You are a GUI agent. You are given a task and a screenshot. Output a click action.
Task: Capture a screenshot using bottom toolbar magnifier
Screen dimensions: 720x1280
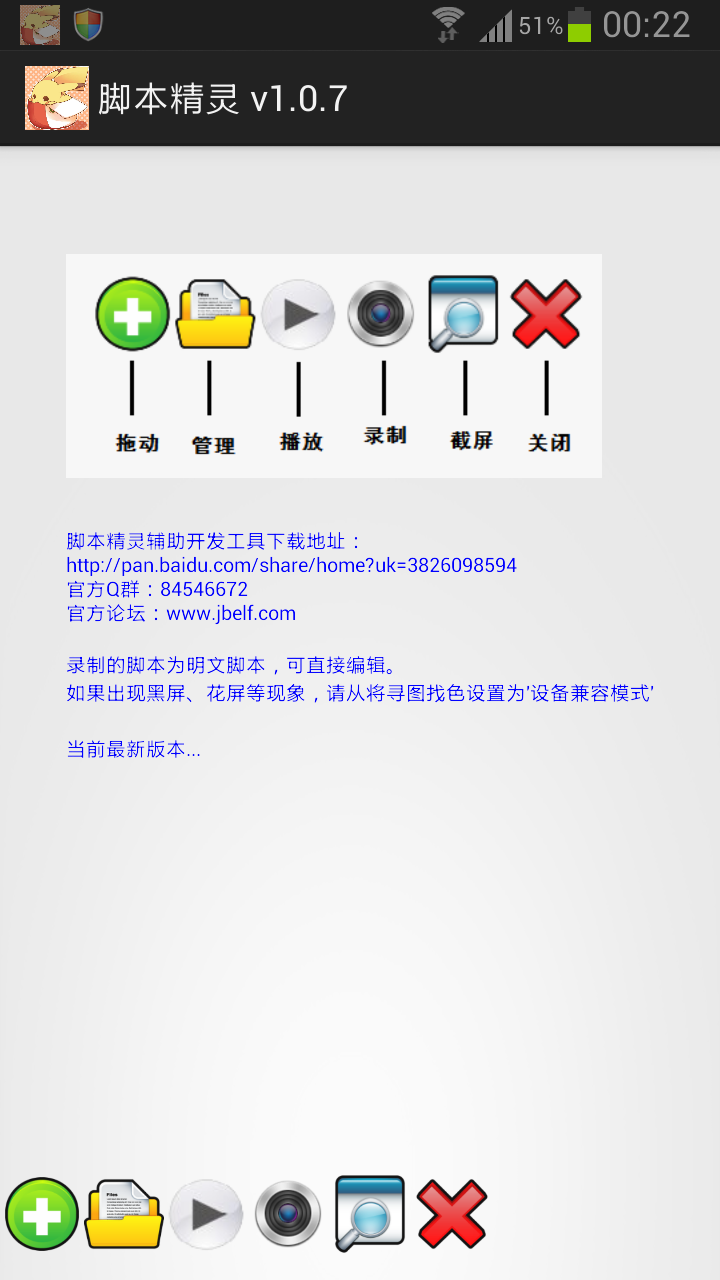pyautogui.click(x=369, y=1212)
